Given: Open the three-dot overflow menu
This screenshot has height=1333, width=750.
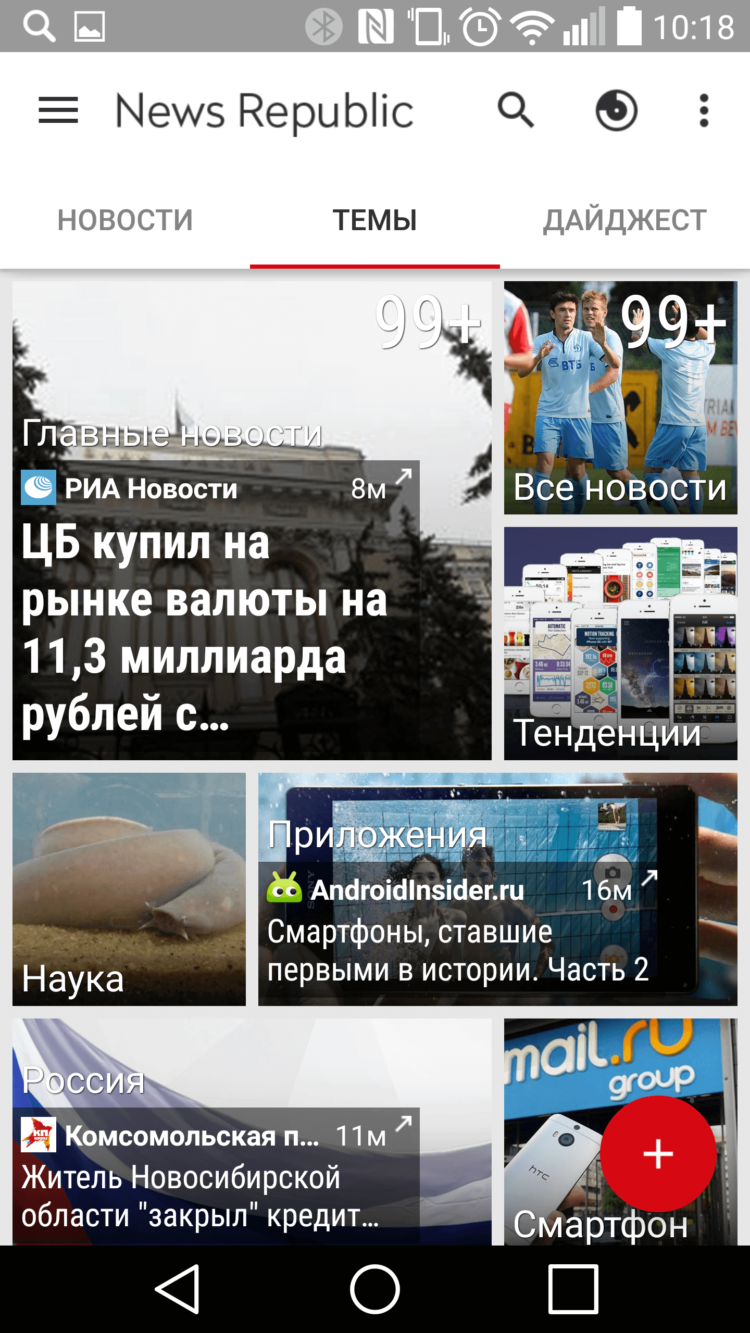Looking at the screenshot, I should (x=704, y=111).
